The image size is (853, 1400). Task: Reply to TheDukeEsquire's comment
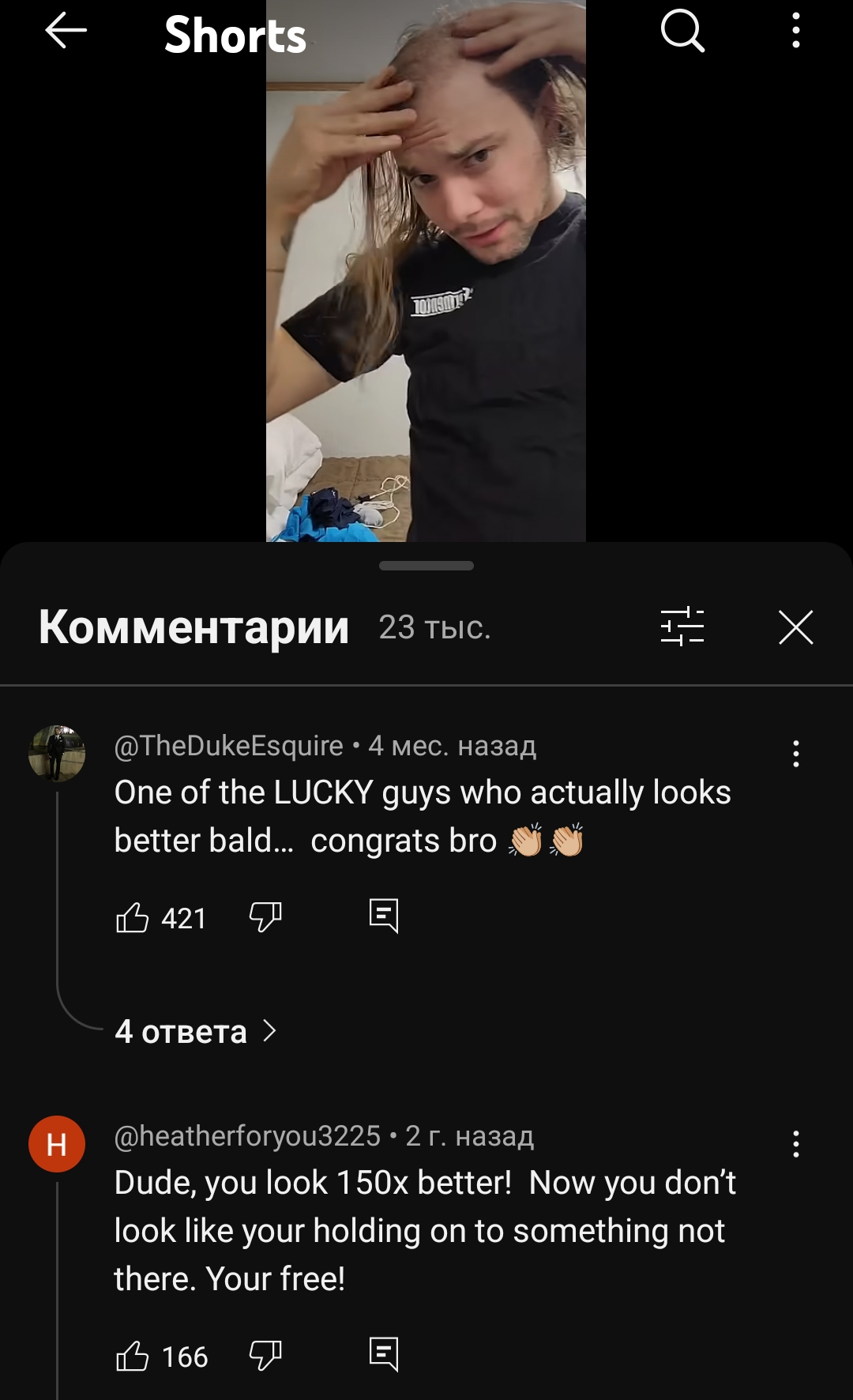384,916
